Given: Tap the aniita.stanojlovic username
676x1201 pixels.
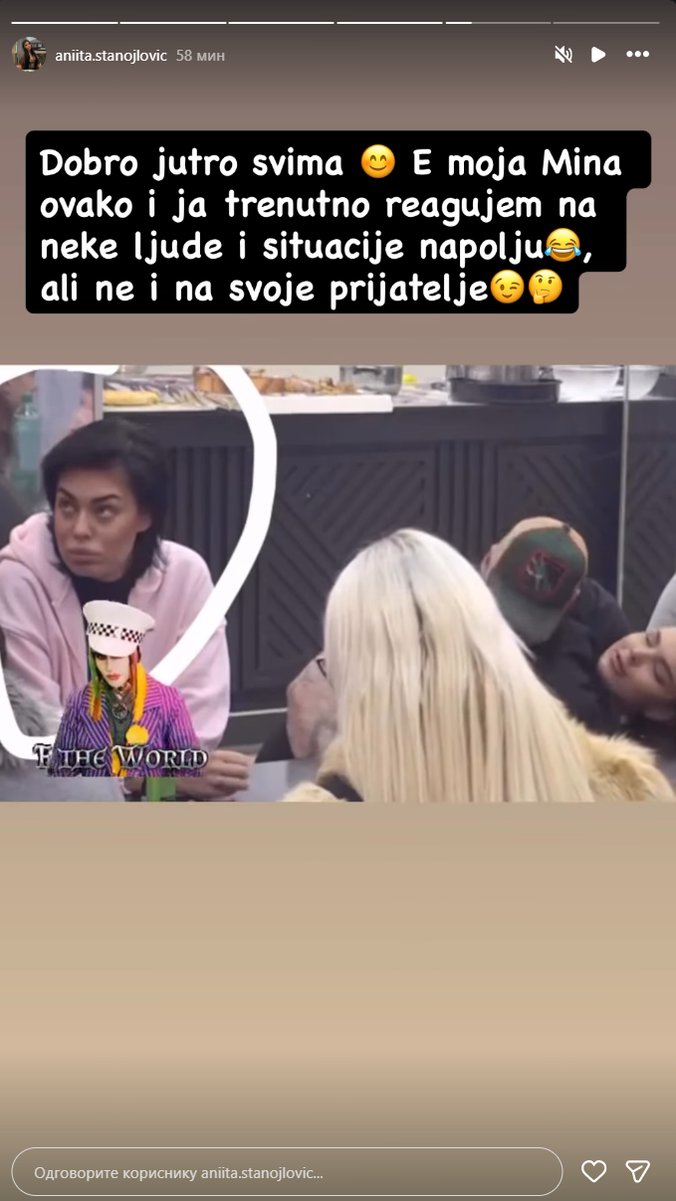Looking at the screenshot, I should tap(110, 56).
